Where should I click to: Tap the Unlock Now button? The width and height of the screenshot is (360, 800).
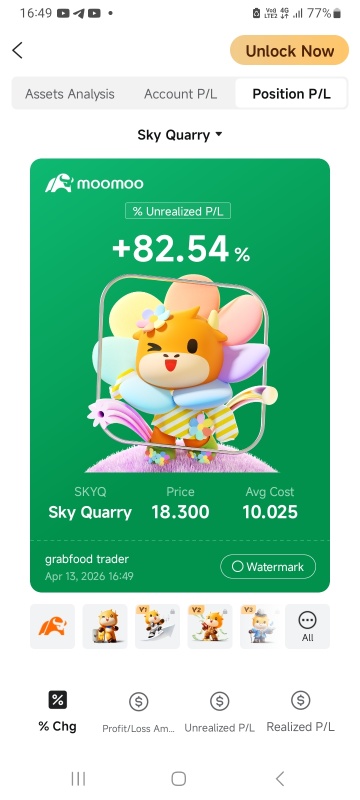(289, 51)
